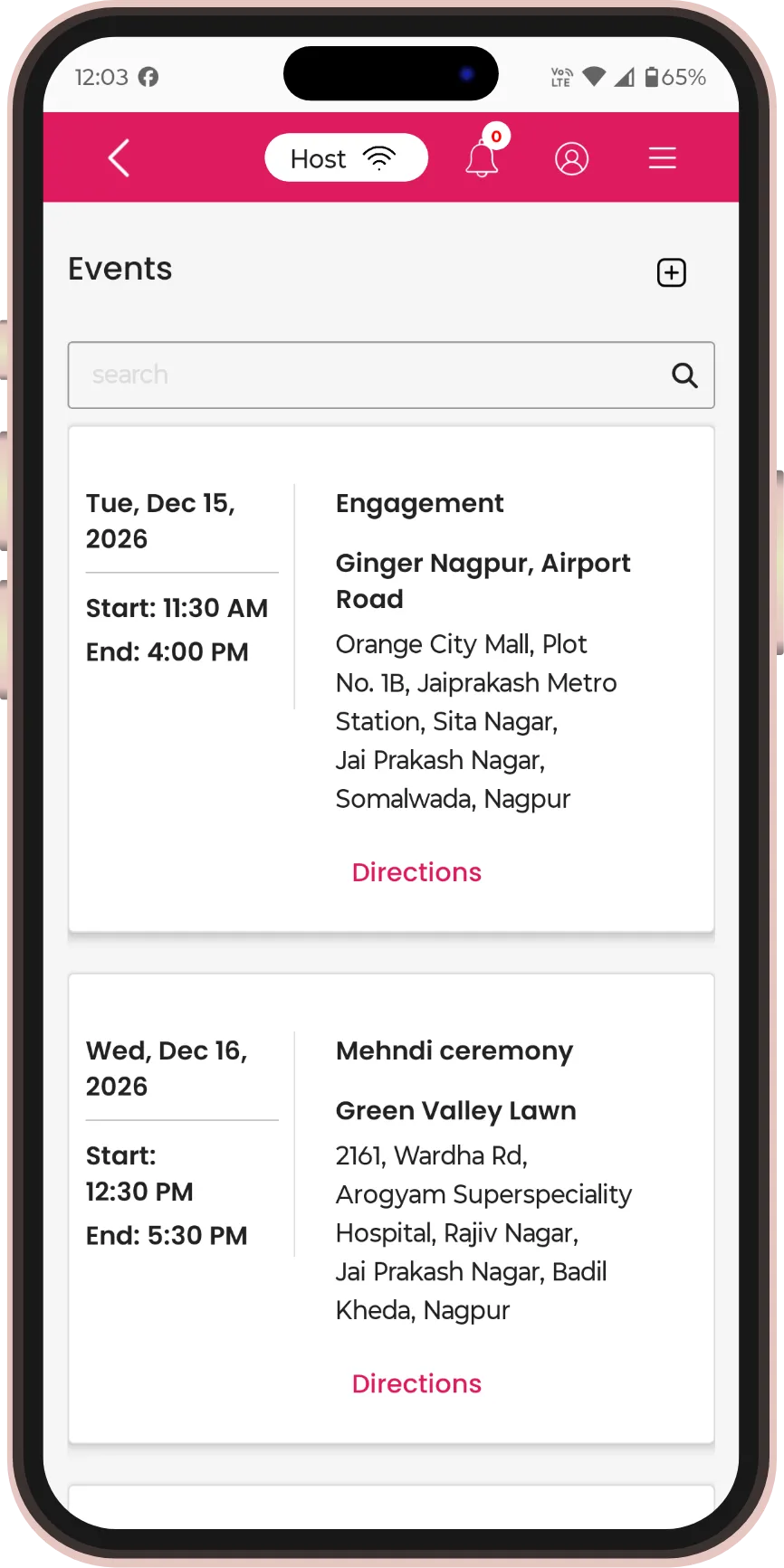Screen dimensions: 784x1568
Task: Click the notification badge showing 0
Action: click(x=496, y=136)
